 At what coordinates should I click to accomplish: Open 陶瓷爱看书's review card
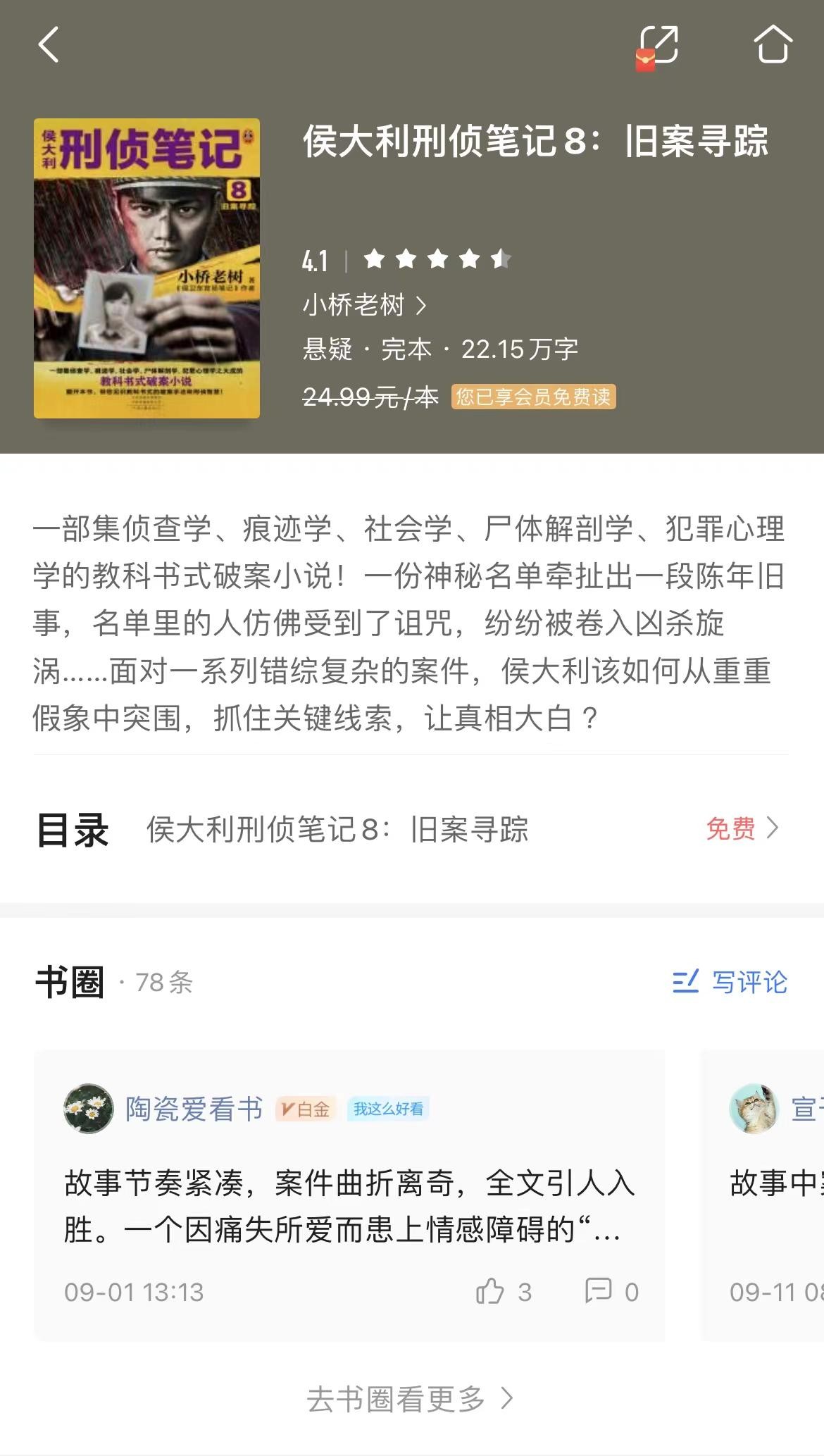pos(349,1206)
